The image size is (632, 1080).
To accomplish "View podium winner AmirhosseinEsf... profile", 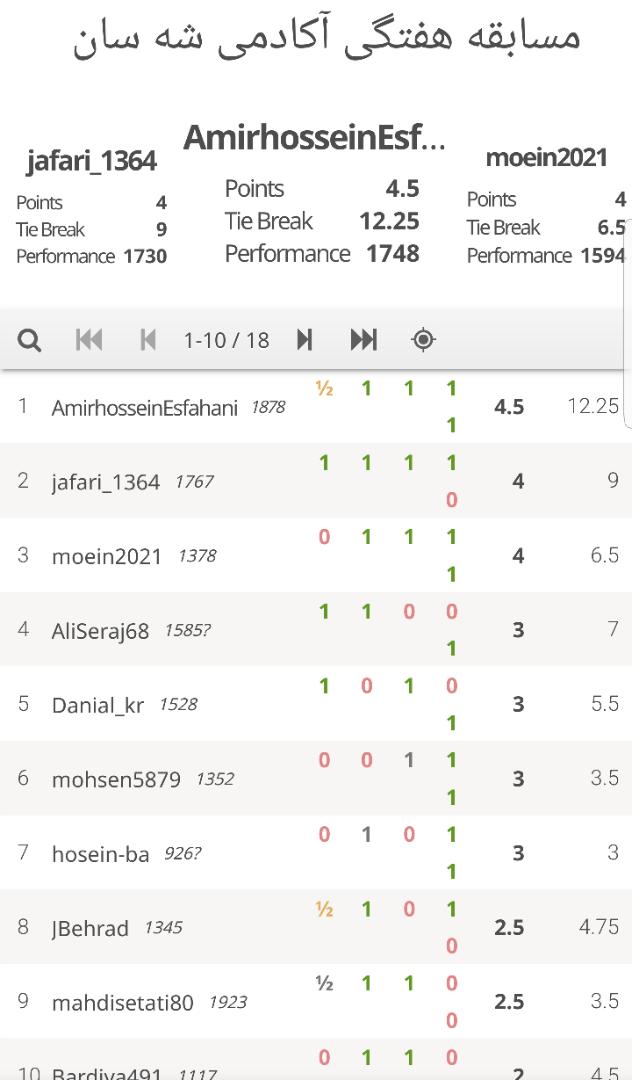I will (315, 139).
